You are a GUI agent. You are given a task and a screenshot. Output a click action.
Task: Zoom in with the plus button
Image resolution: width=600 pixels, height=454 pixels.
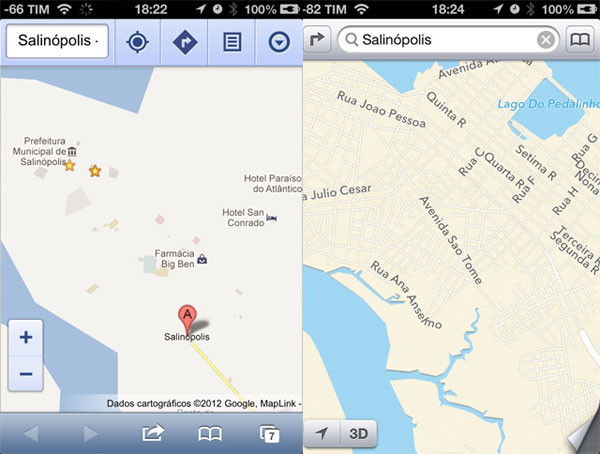(x=26, y=338)
